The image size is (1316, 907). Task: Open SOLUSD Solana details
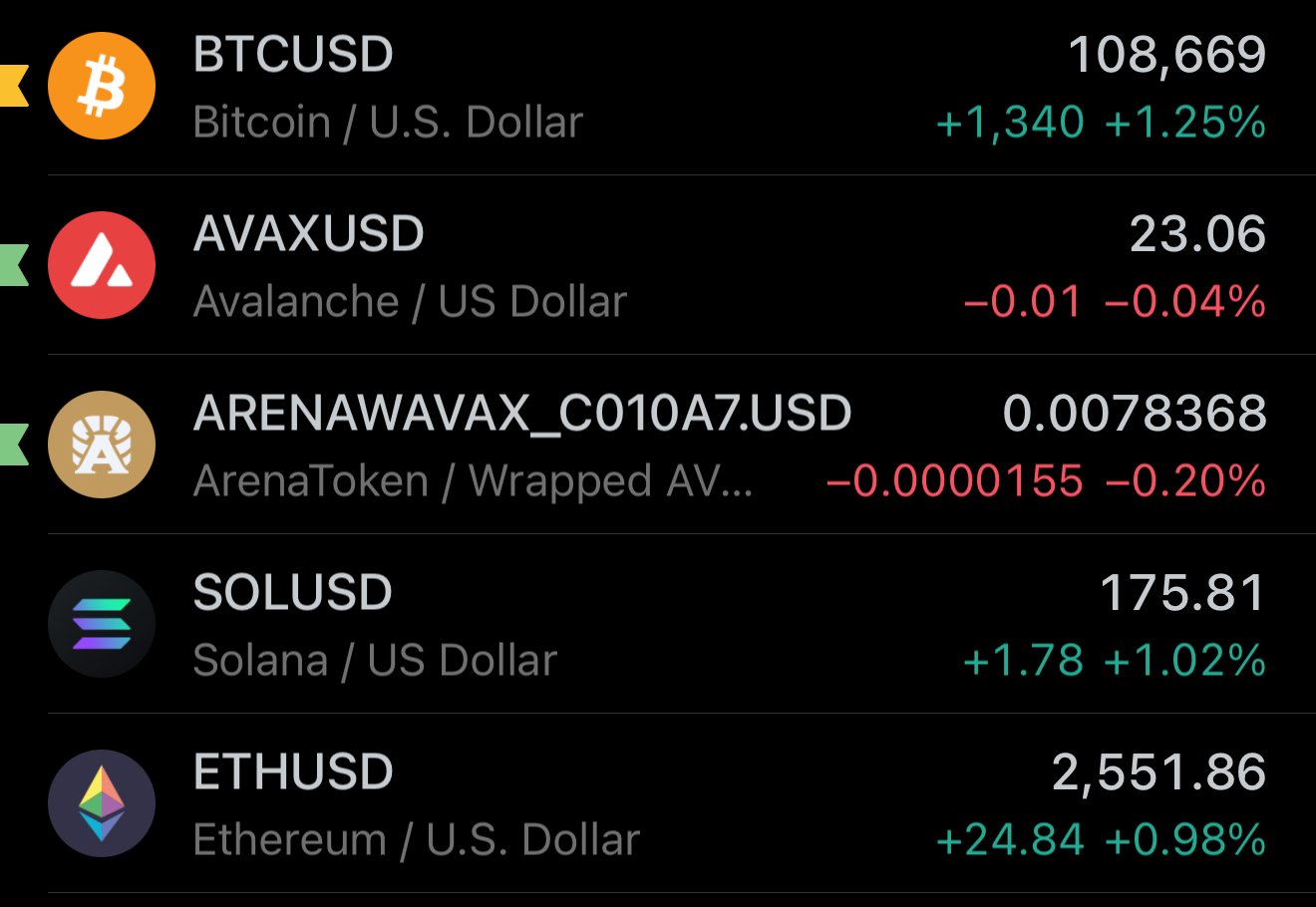[658, 625]
